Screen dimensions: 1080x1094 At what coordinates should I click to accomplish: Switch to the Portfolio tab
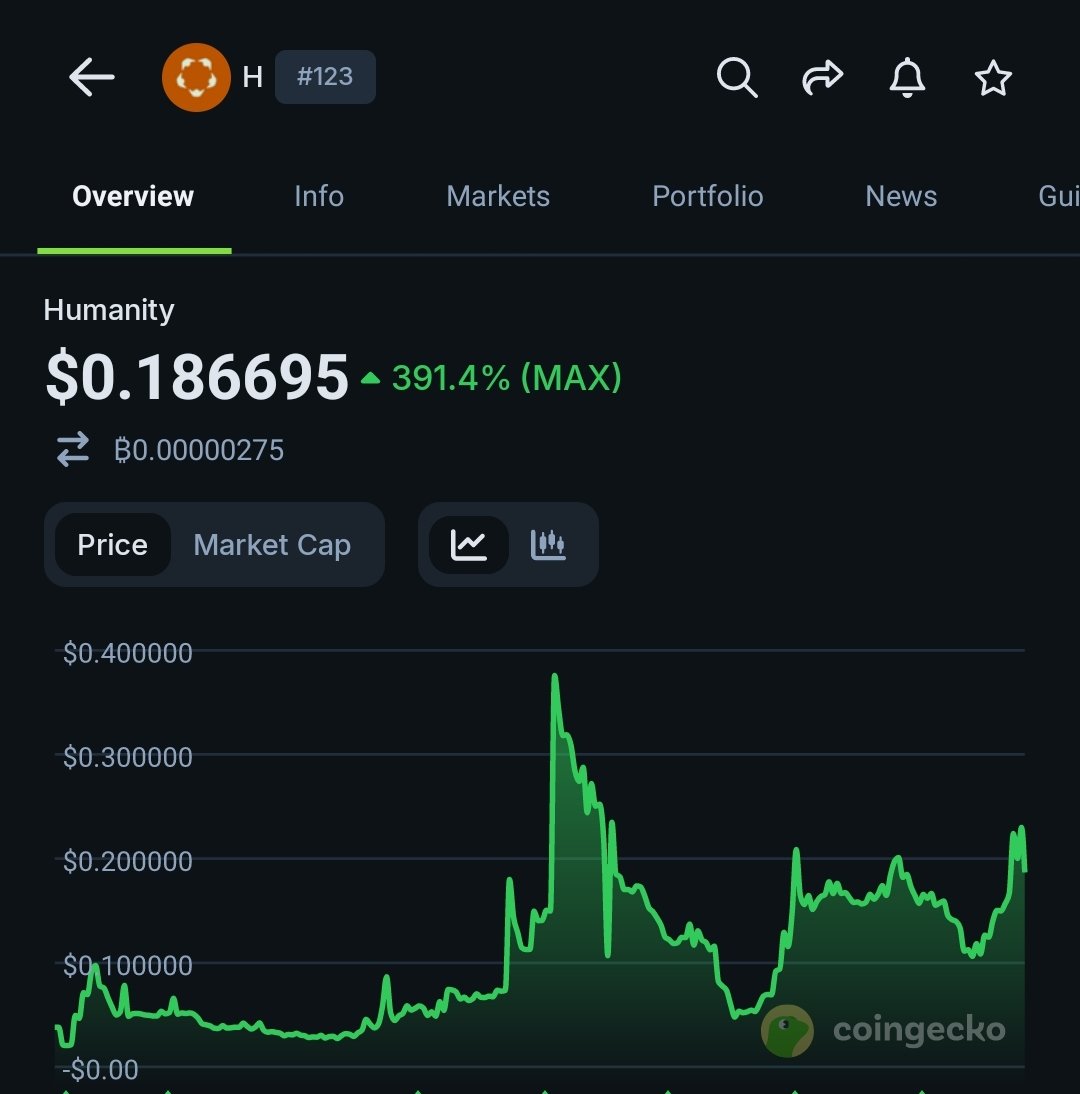(707, 196)
